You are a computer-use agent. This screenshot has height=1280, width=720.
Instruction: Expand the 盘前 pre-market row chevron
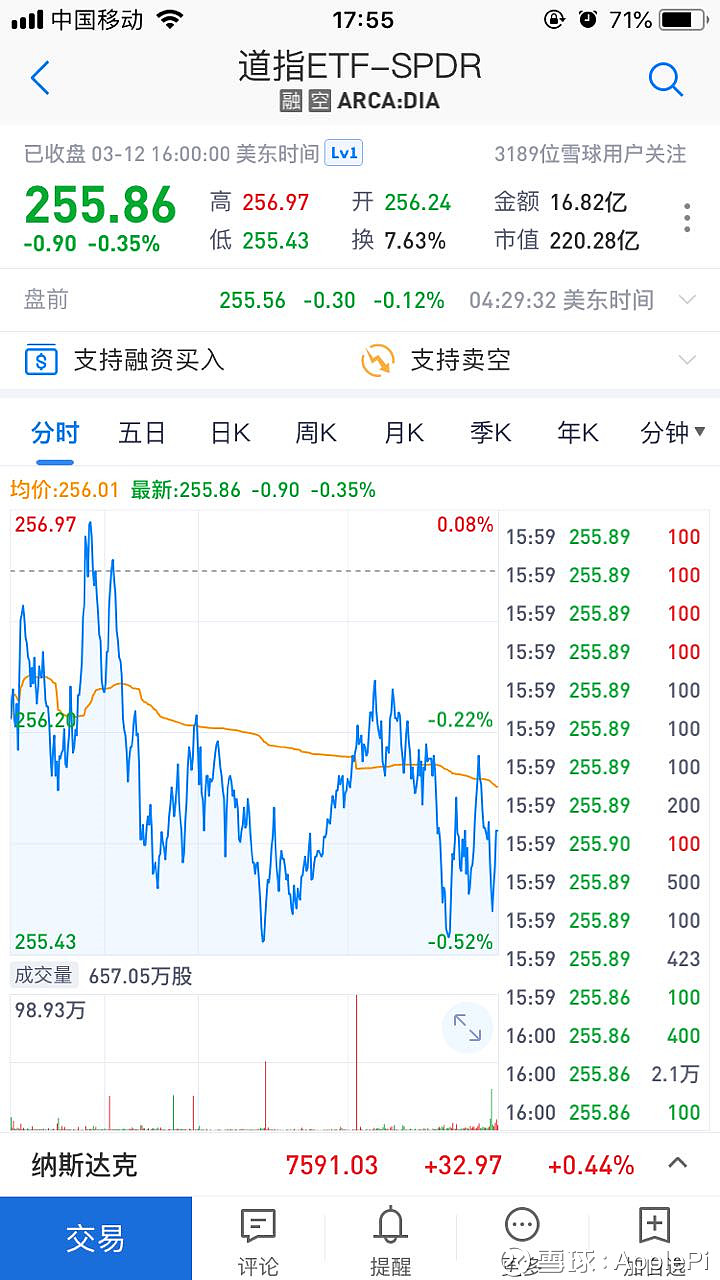[688, 300]
